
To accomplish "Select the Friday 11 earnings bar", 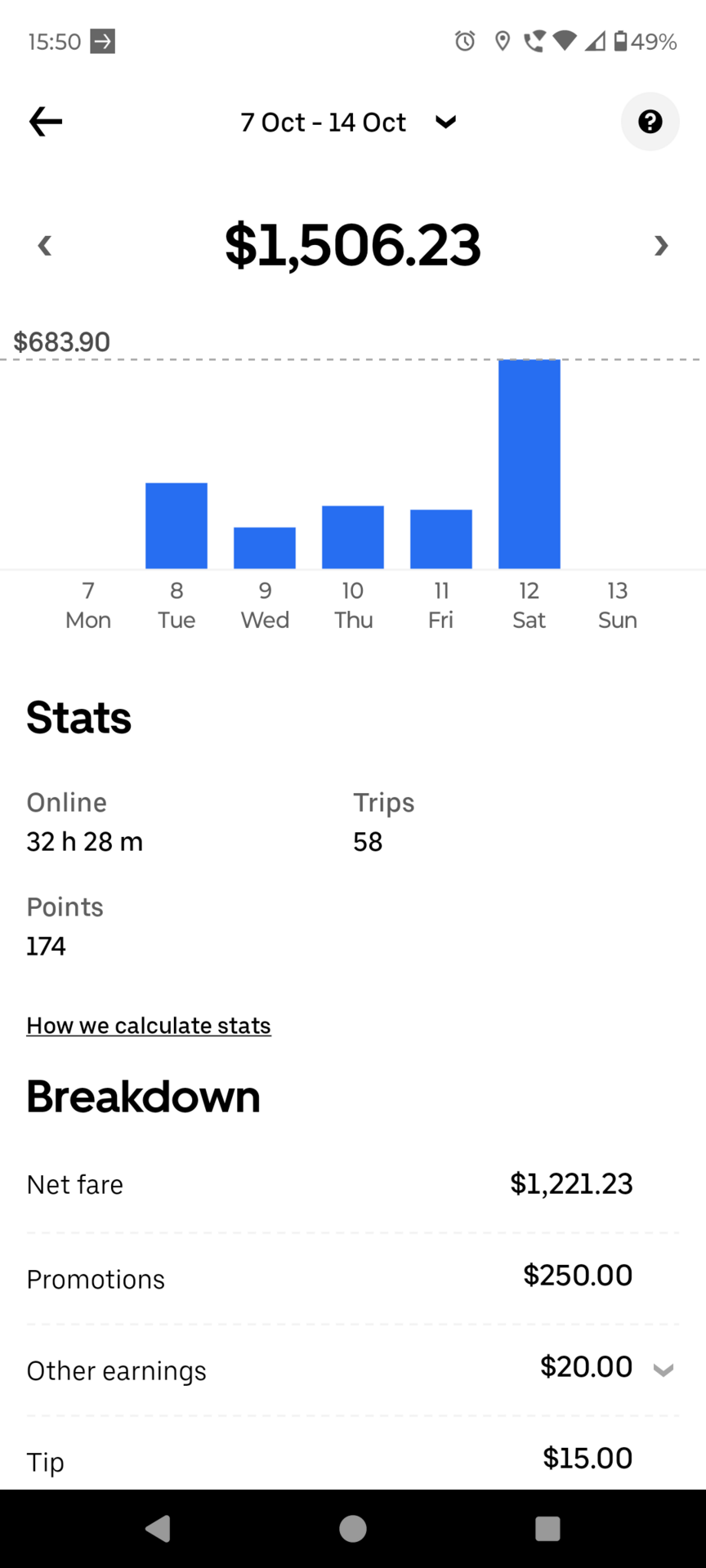I will coord(441,539).
